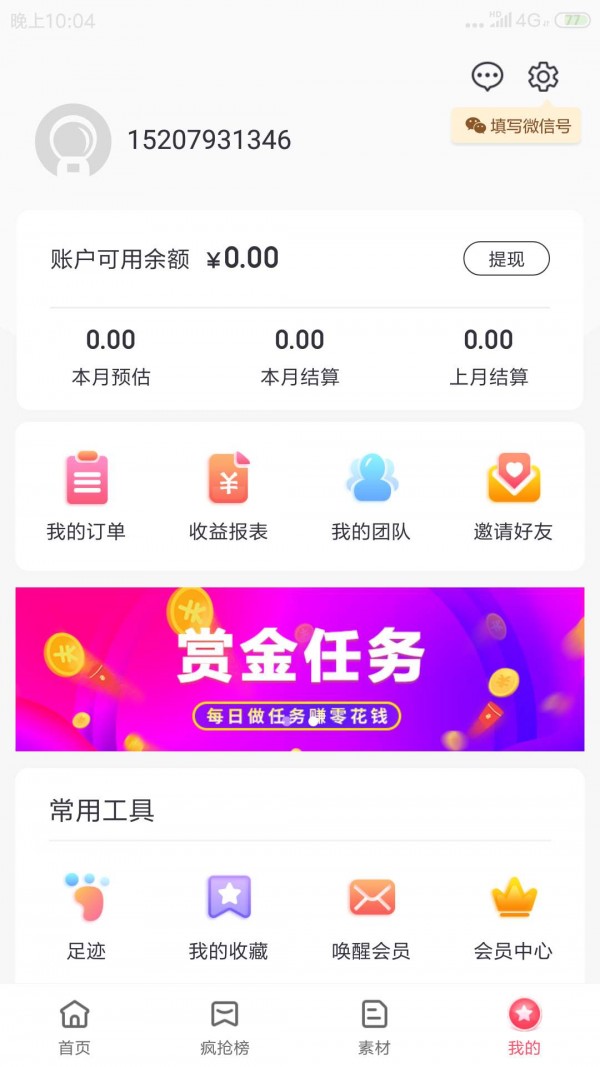The image size is (600, 1067).
Task: Switch to the 疯抢榜 tab
Action: 225,1026
